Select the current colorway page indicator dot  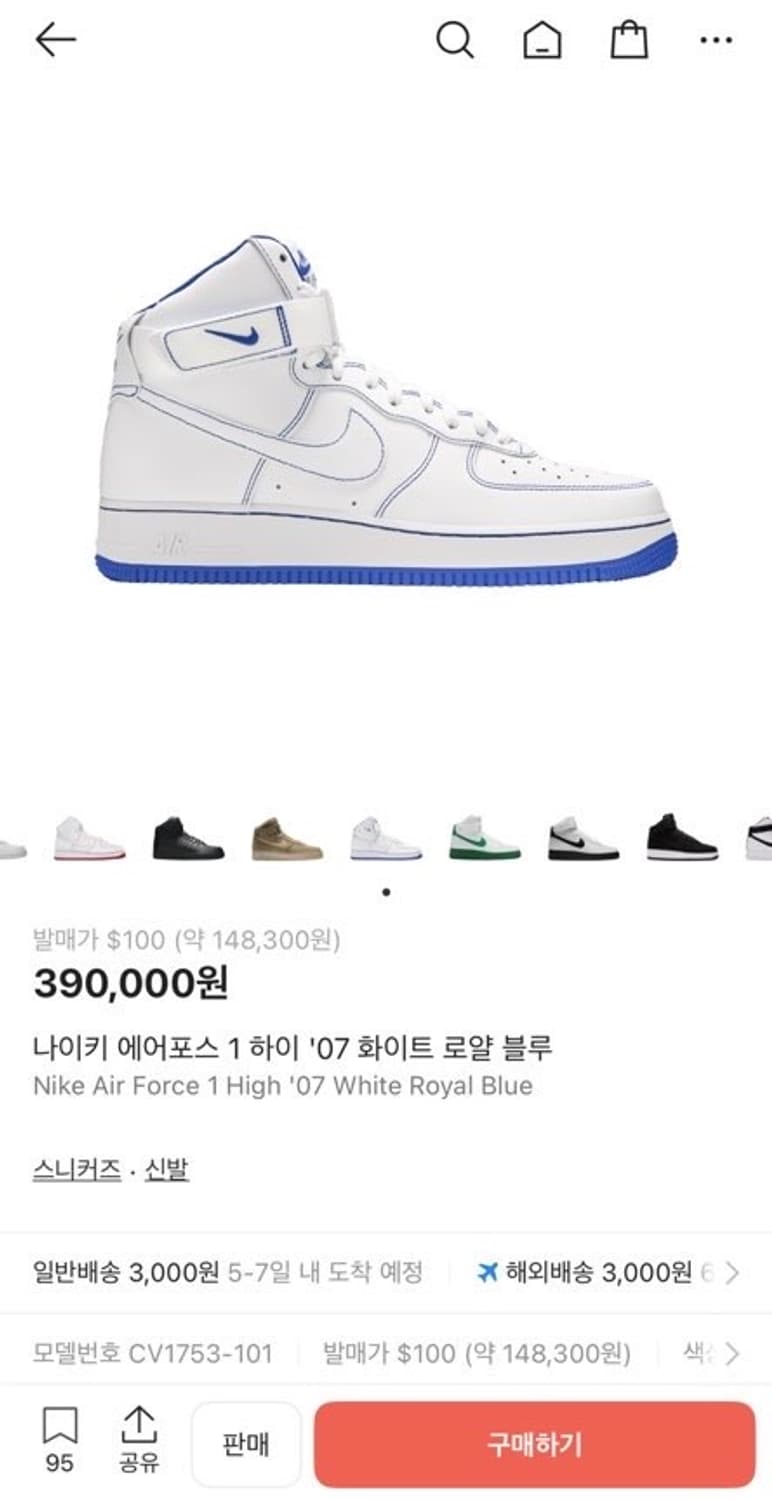[x=385, y=891]
